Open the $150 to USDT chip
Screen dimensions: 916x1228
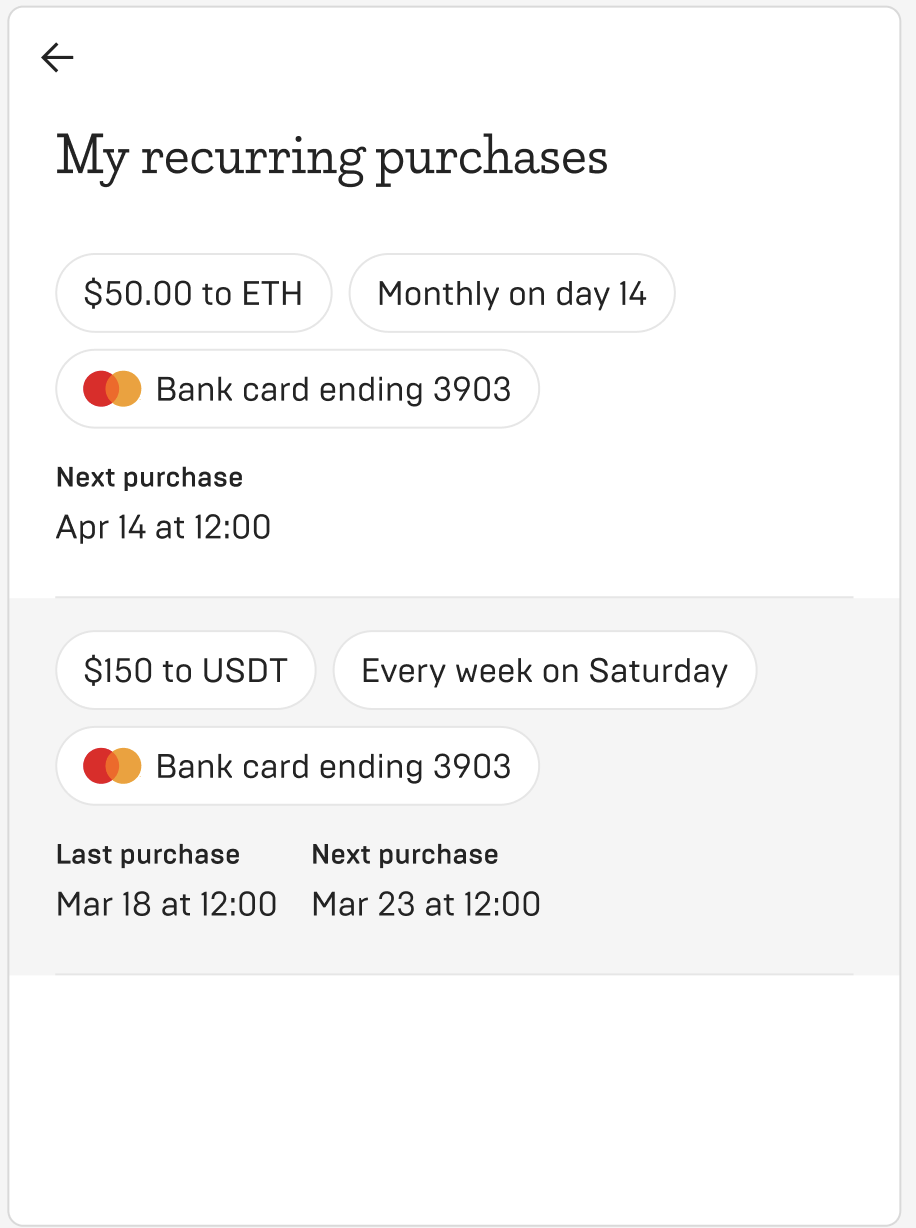click(185, 670)
